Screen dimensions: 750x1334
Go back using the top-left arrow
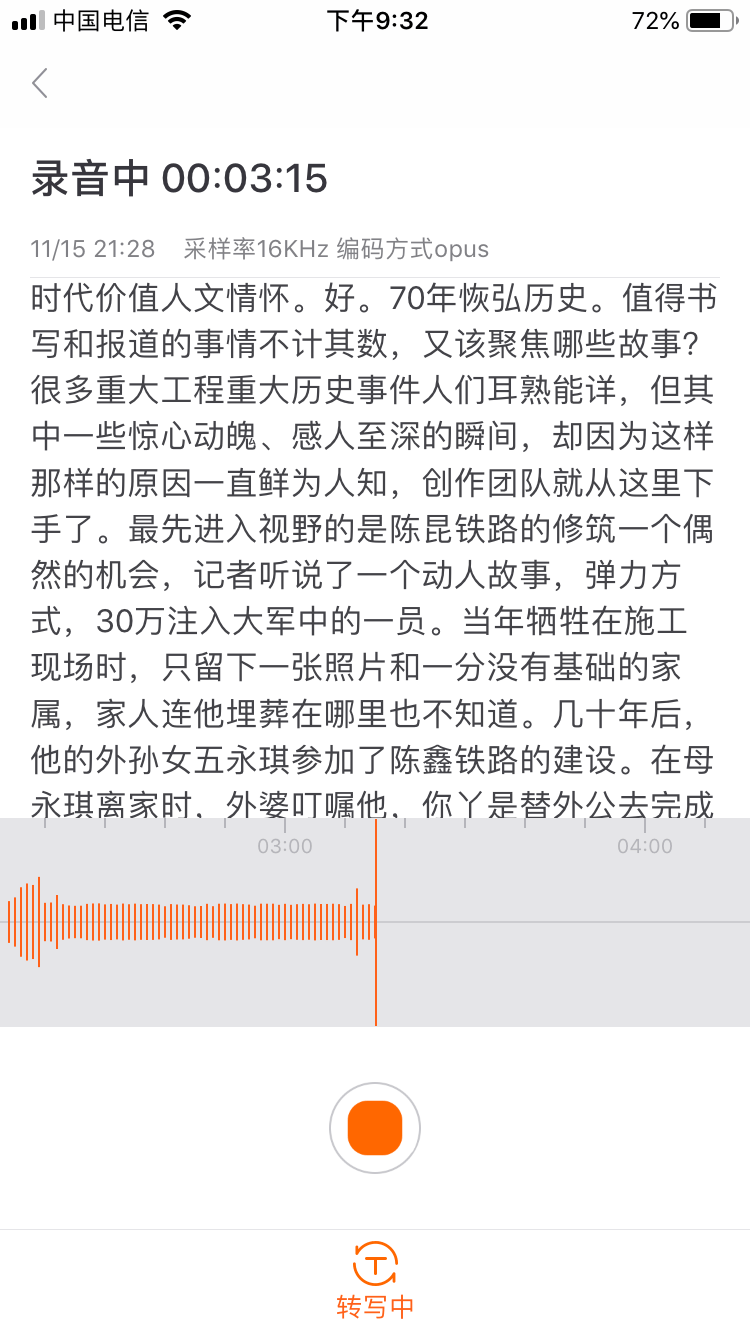click(x=40, y=83)
